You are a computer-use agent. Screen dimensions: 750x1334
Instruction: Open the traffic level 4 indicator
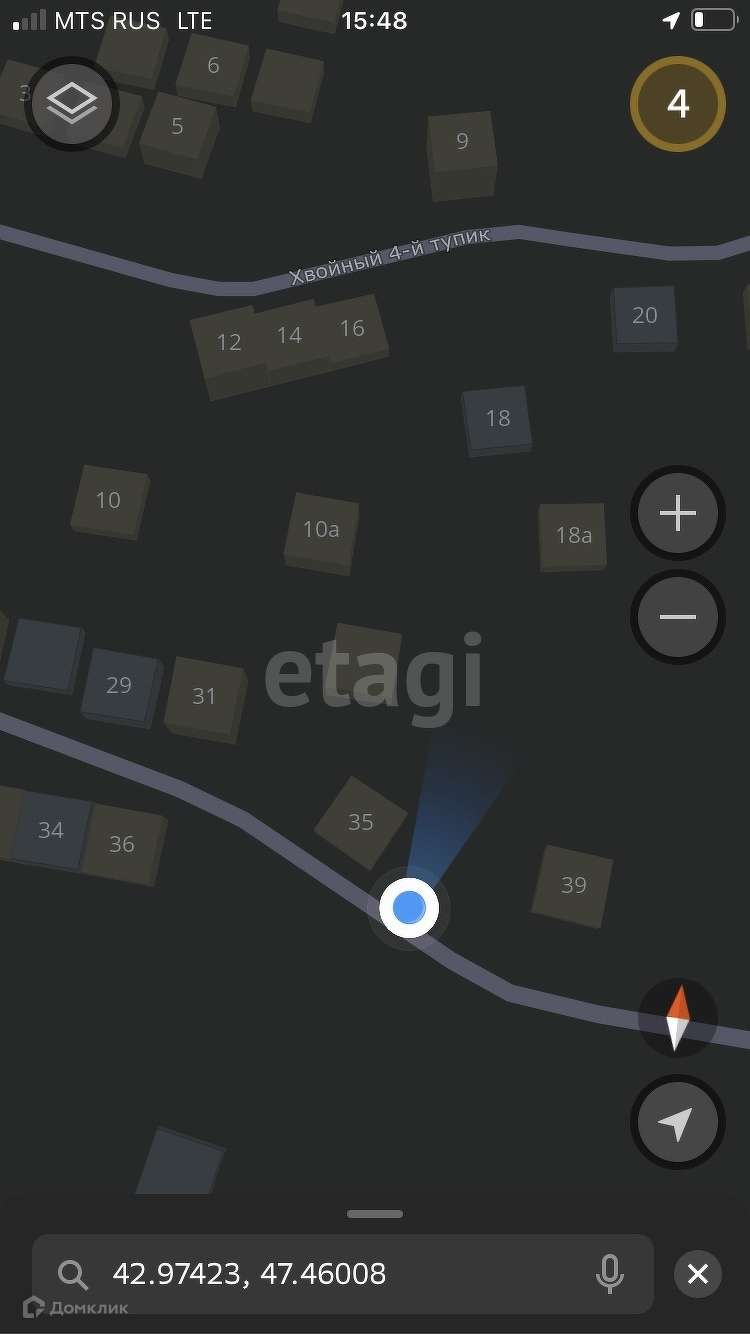coord(678,104)
